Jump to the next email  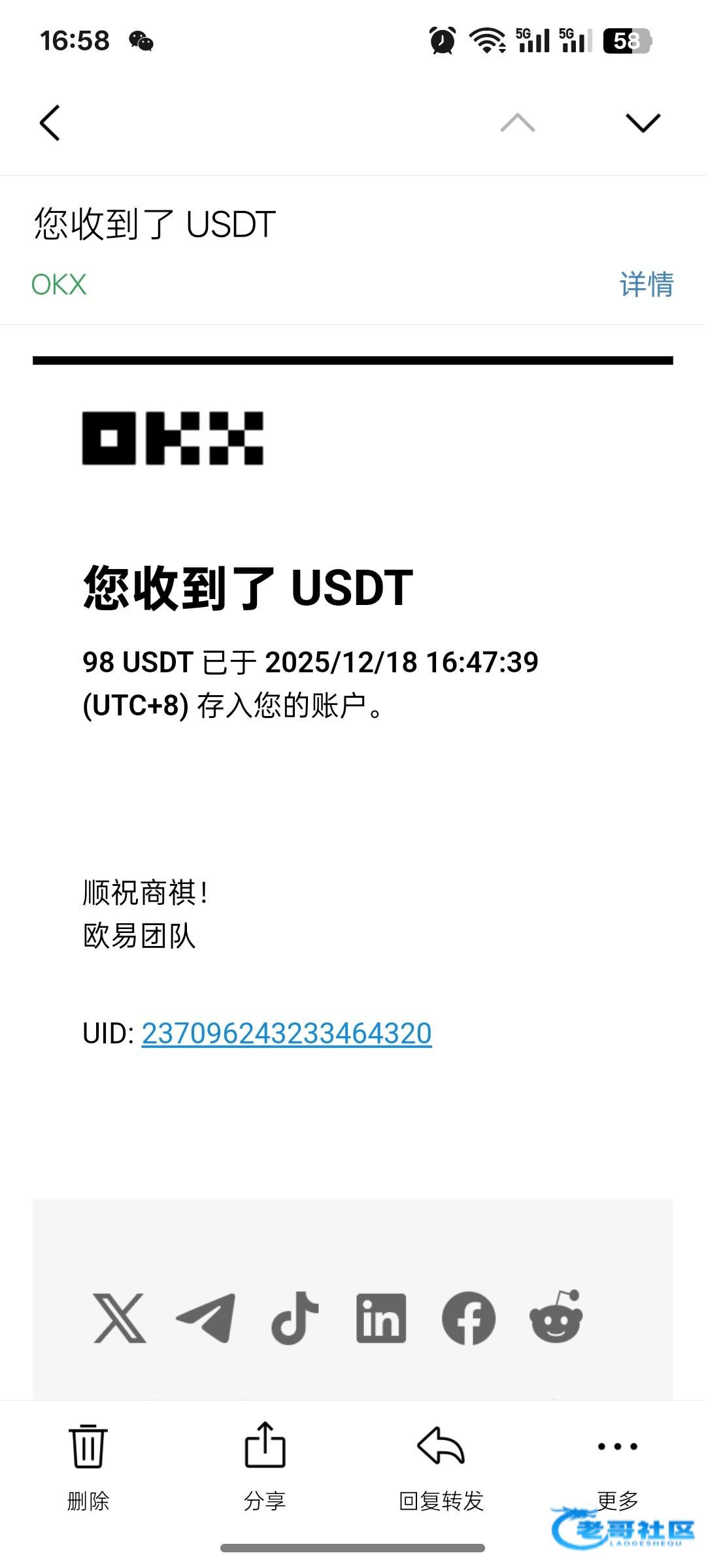point(643,123)
